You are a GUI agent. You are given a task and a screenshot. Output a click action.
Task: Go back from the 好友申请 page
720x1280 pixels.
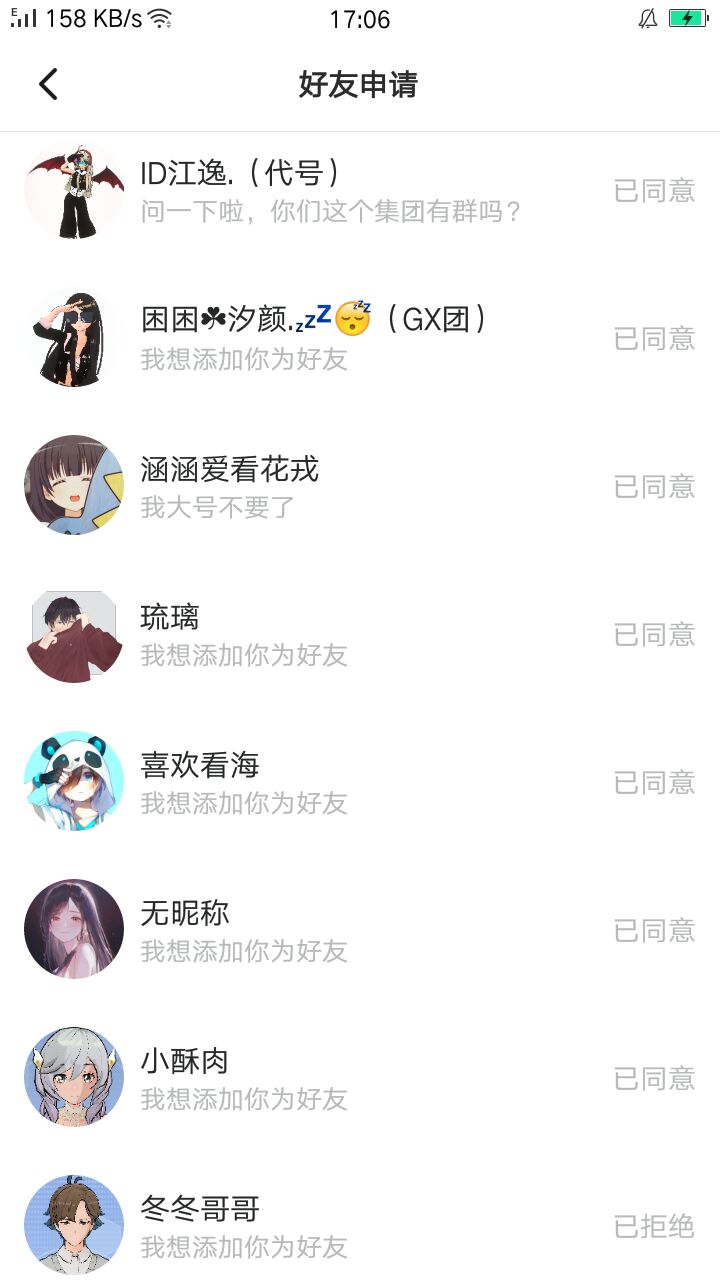pyautogui.click(x=48, y=85)
